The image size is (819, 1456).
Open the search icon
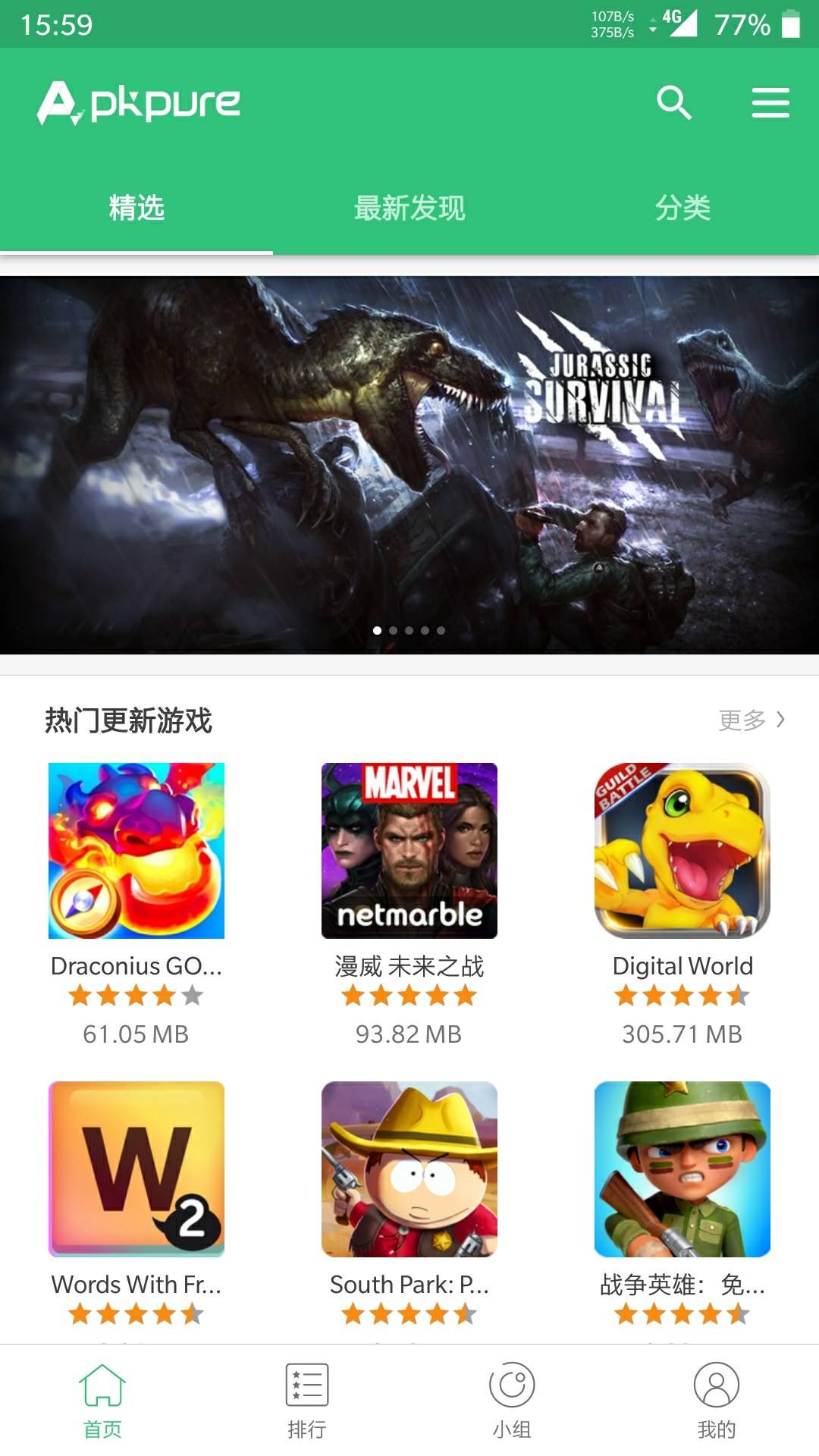673,103
